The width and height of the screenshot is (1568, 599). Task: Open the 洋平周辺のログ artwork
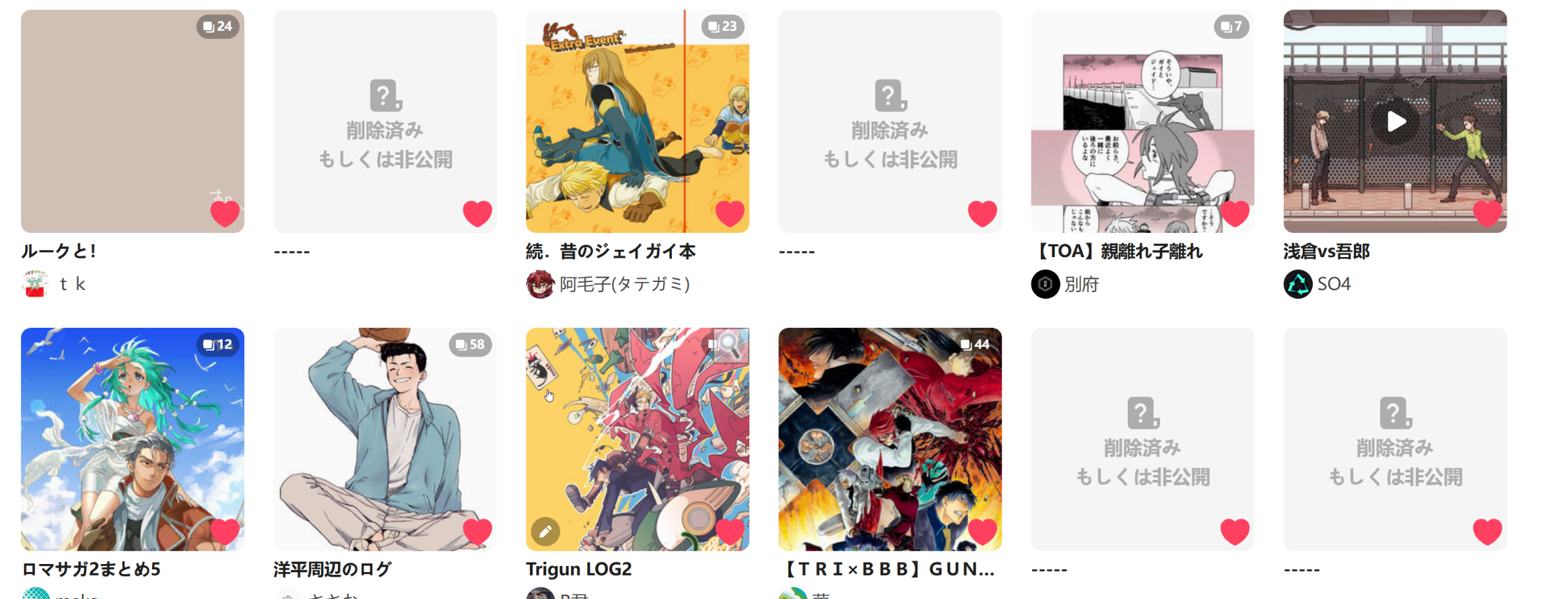pos(384,439)
